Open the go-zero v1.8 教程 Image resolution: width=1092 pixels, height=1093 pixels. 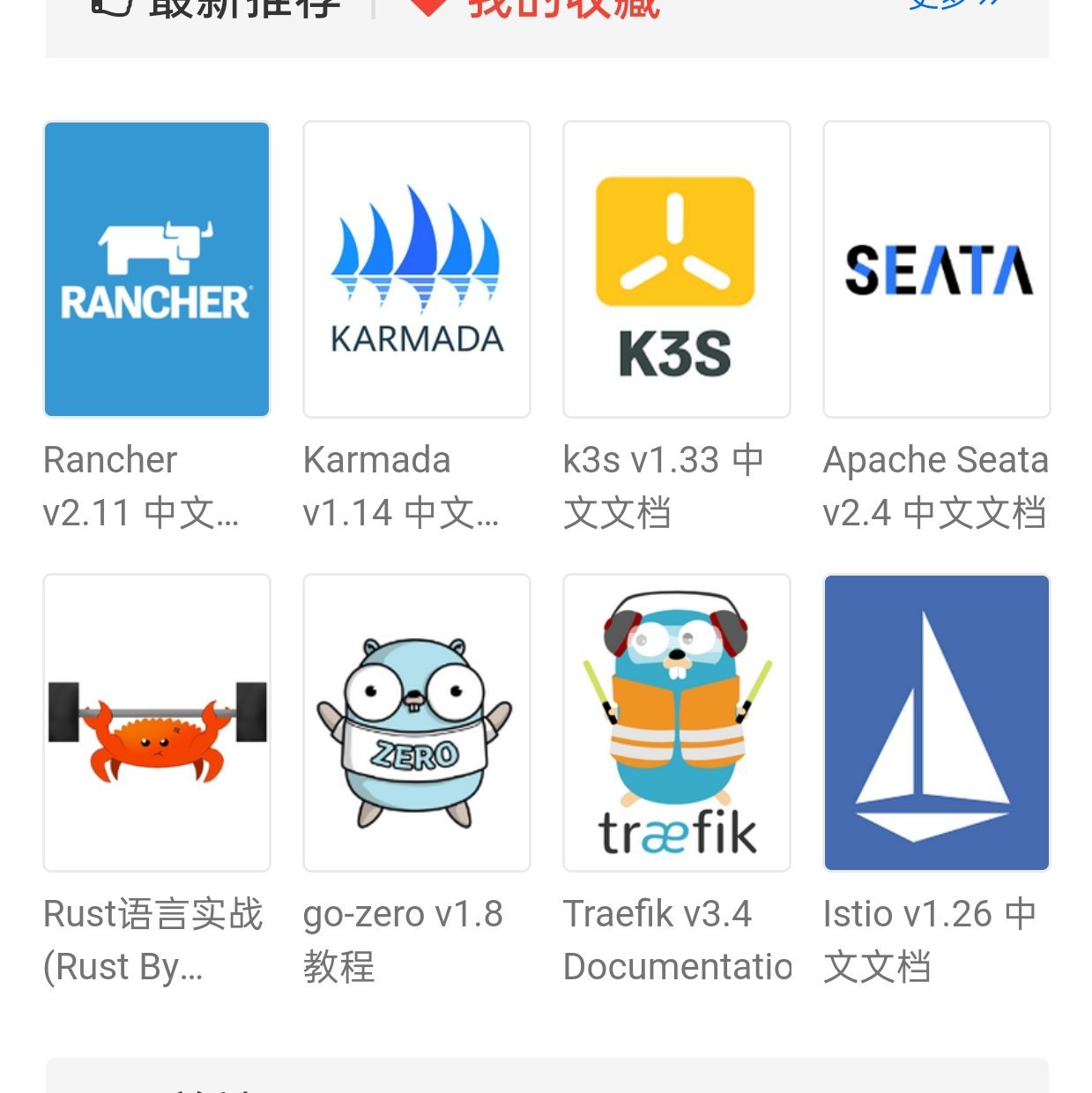[416, 723]
